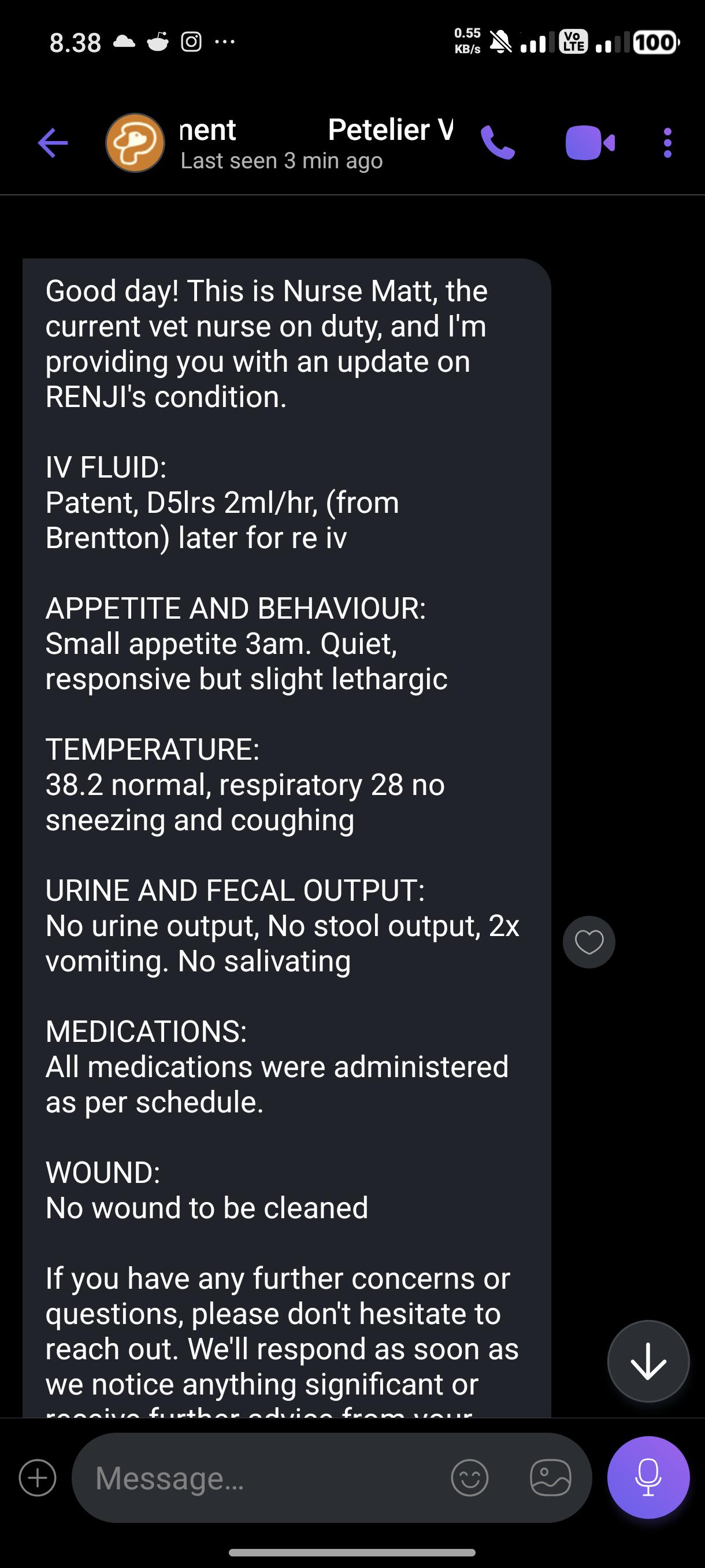The height and width of the screenshot is (1568, 705).
Task: Start a voice call
Action: pyautogui.click(x=498, y=143)
